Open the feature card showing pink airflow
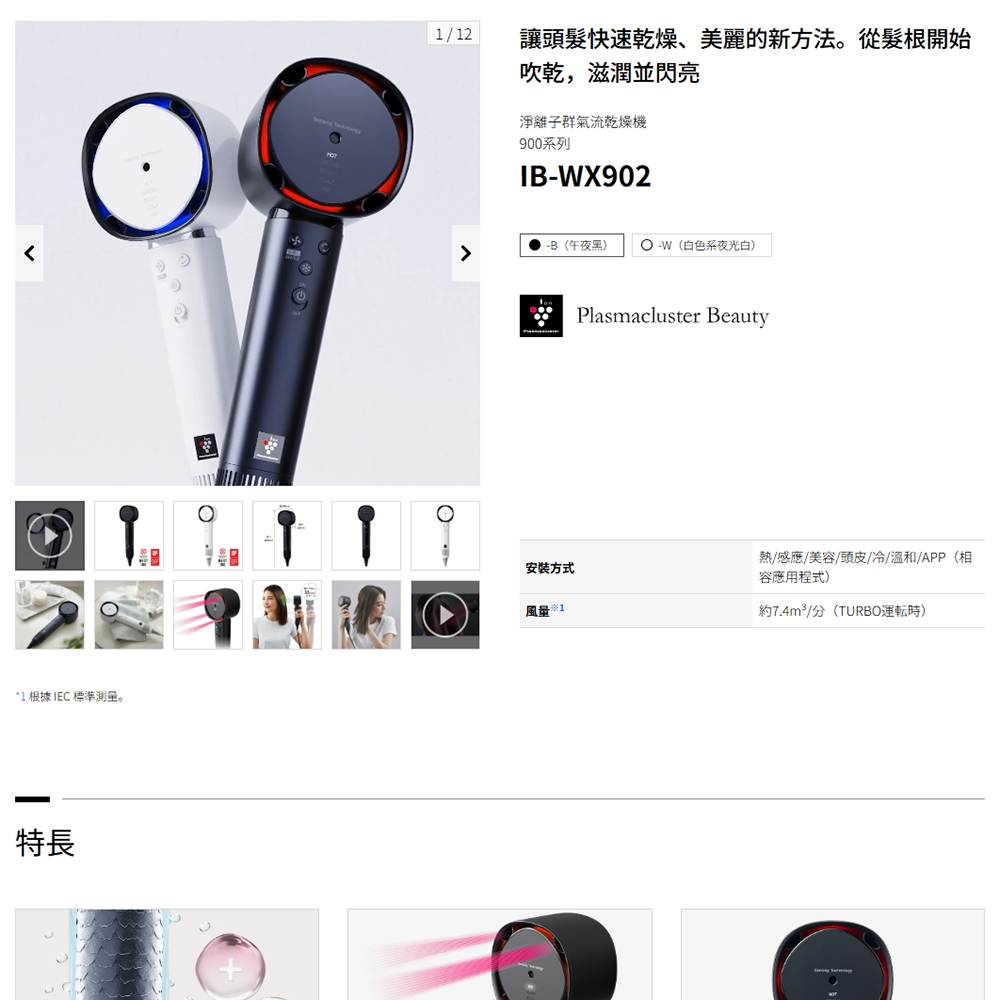This screenshot has height=1000, width=1000. pyautogui.click(x=499, y=955)
